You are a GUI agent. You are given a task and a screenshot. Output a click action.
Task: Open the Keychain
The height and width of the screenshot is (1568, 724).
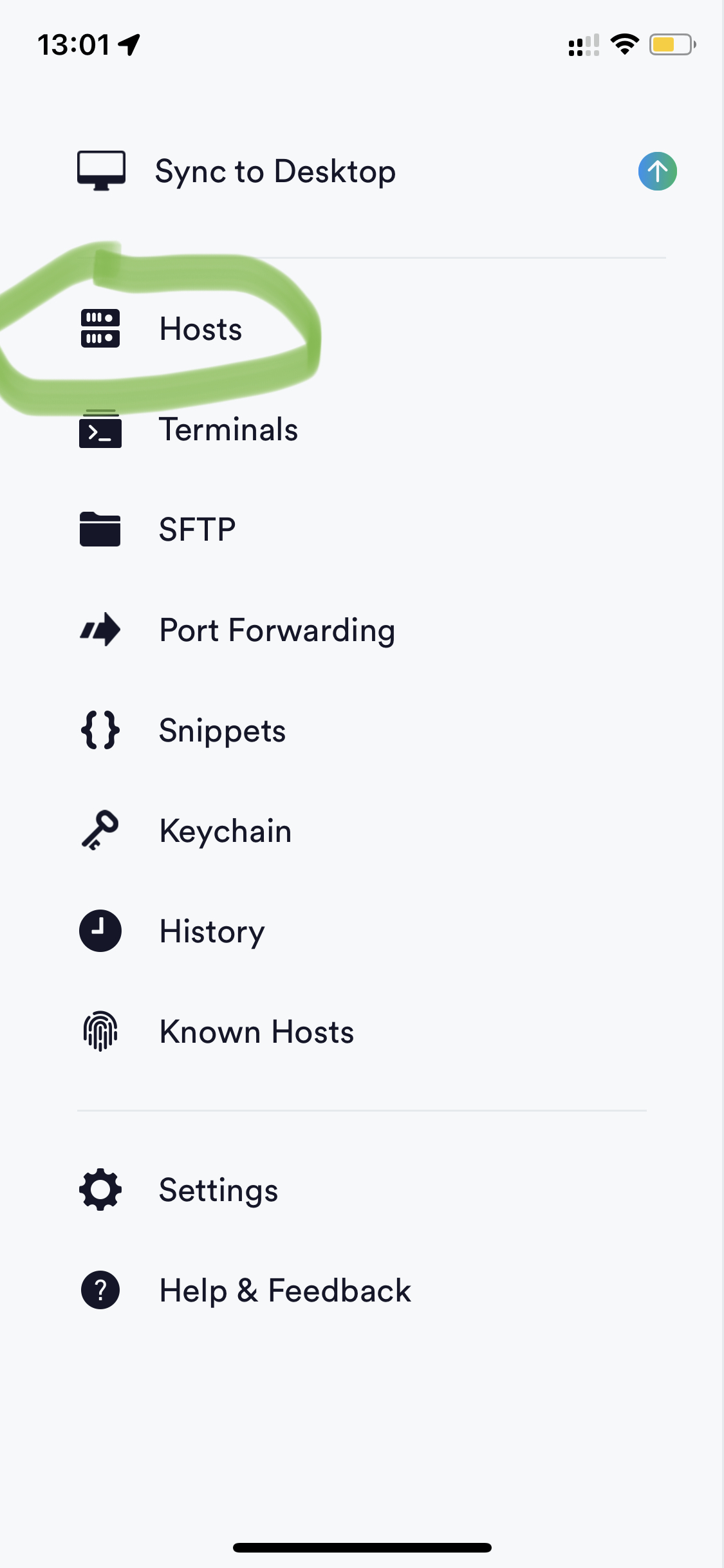click(x=362, y=831)
